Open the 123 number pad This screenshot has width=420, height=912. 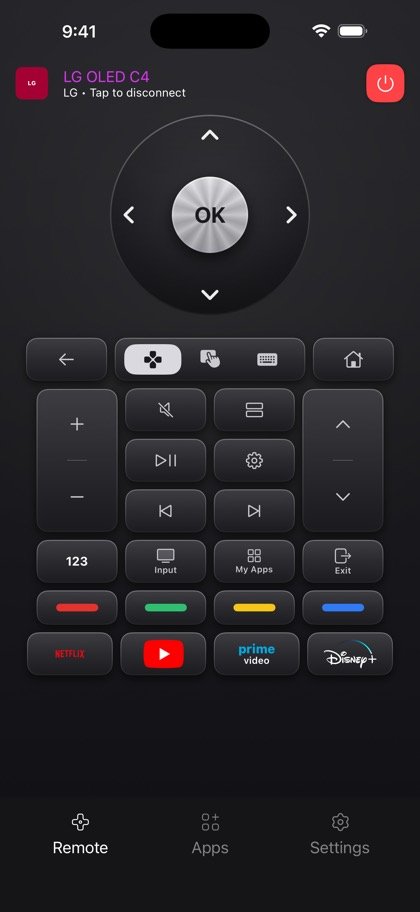tap(77, 561)
